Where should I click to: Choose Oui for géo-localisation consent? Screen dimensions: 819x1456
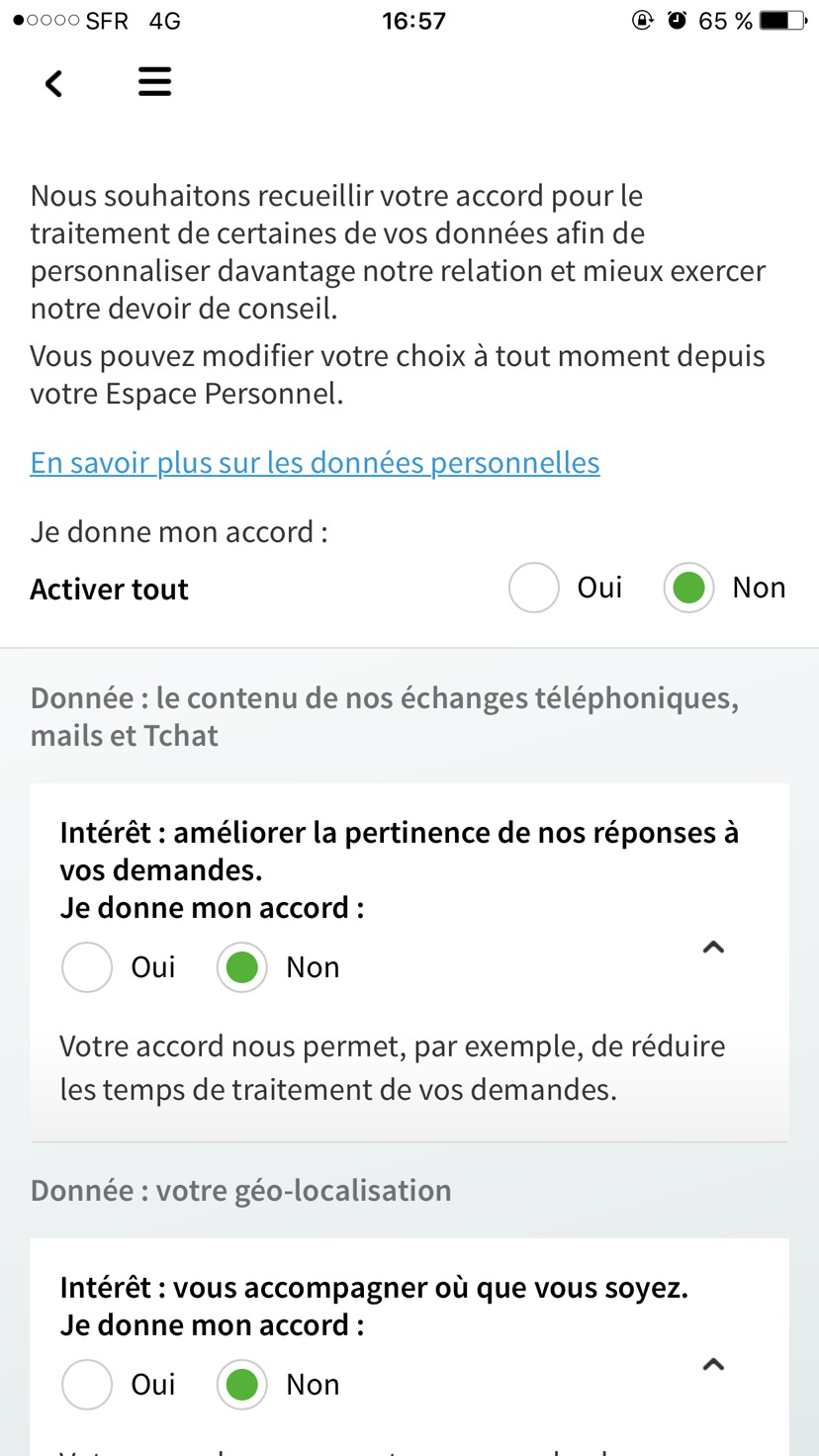point(87,1384)
